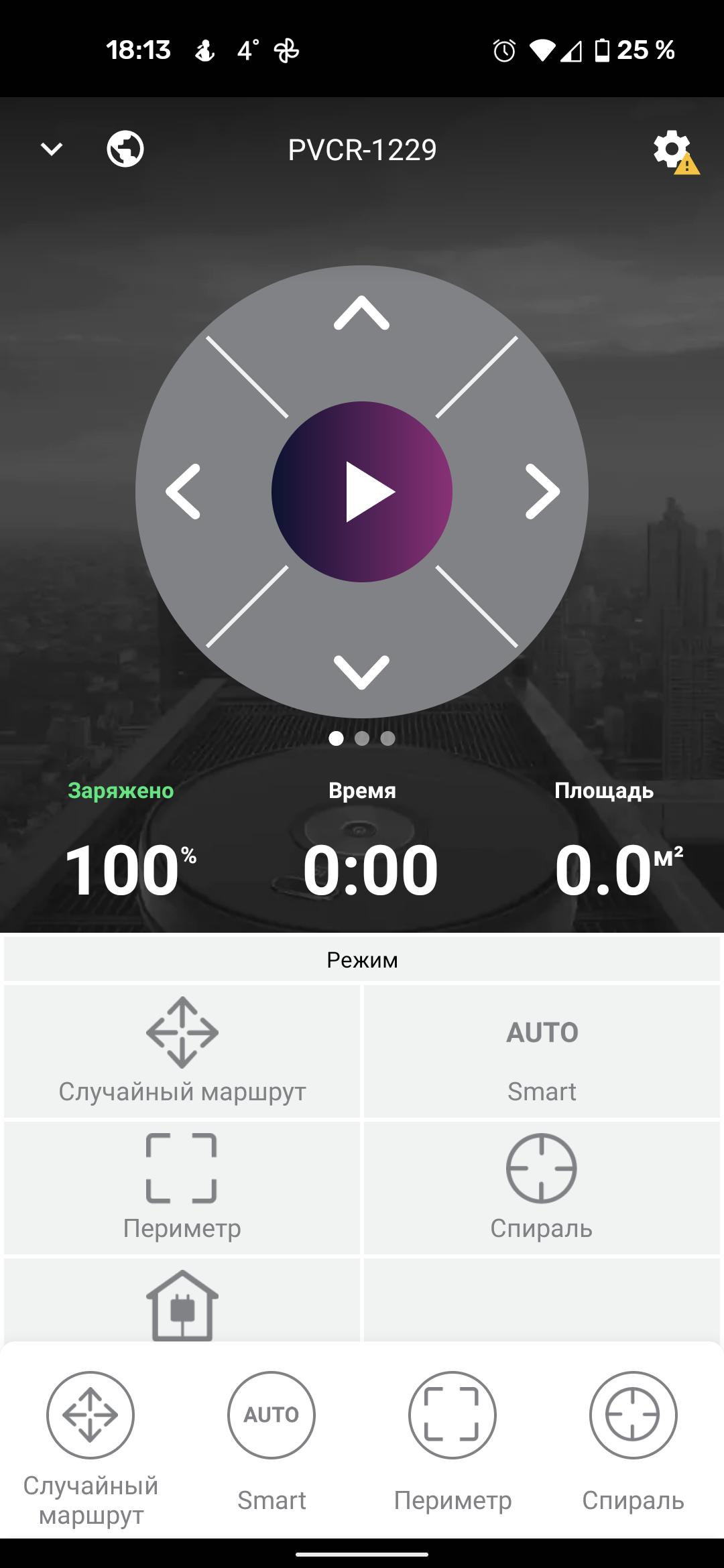Tap Периметр circle in the bottom bar
The width and height of the screenshot is (724, 1568).
tap(452, 1415)
